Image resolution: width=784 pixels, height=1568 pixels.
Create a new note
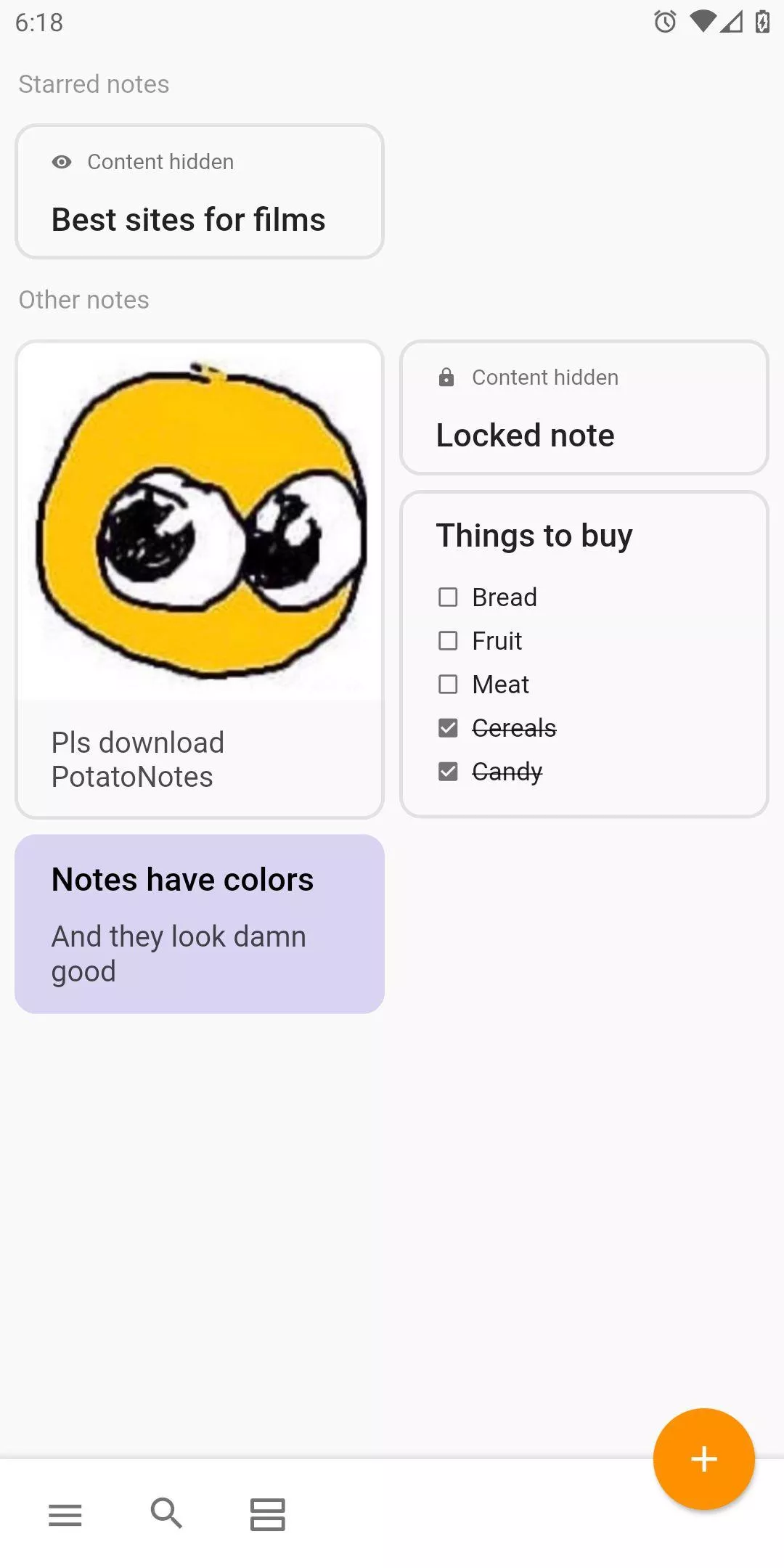(x=703, y=1459)
